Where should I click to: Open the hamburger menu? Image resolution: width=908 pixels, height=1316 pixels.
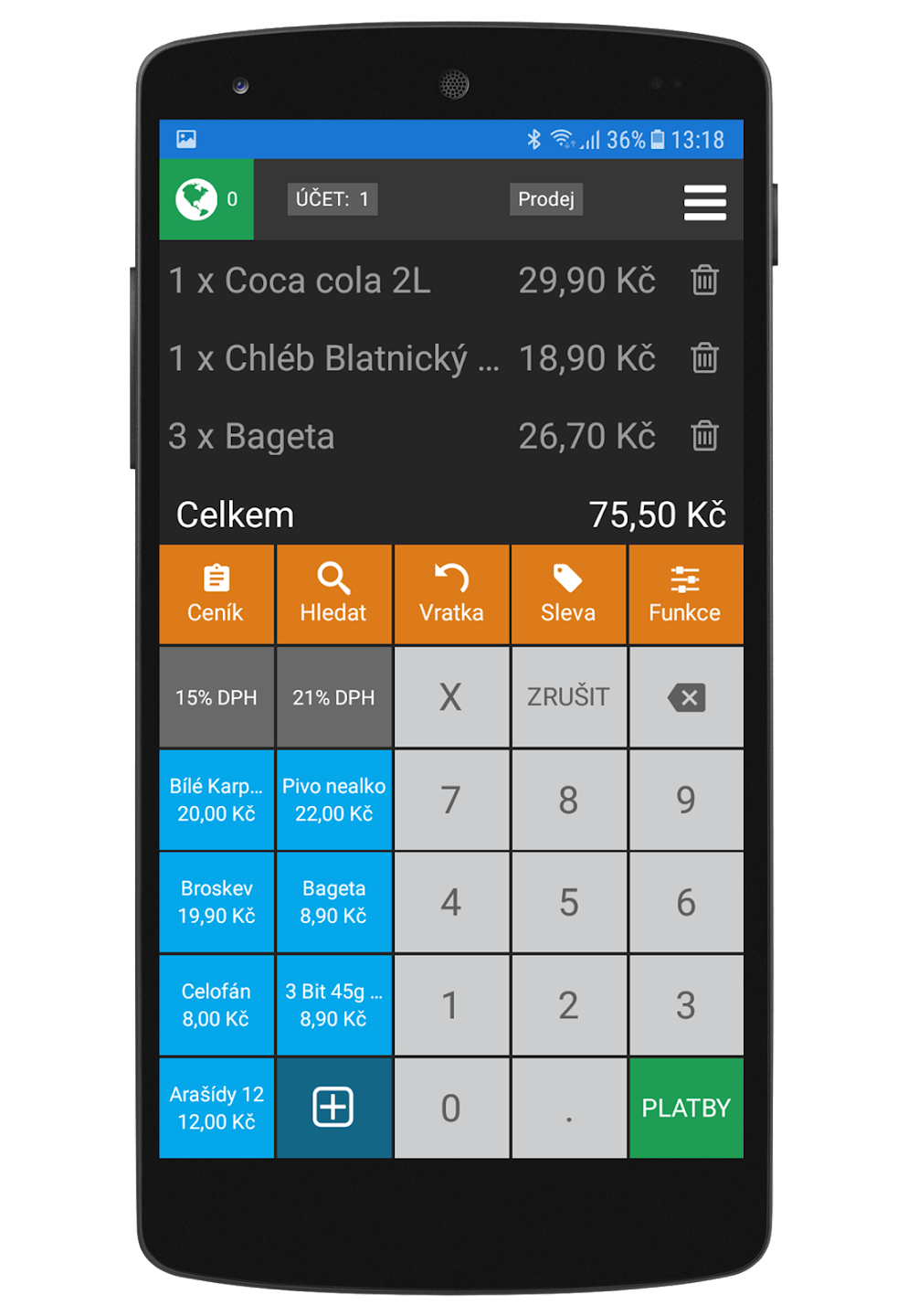coord(704,202)
